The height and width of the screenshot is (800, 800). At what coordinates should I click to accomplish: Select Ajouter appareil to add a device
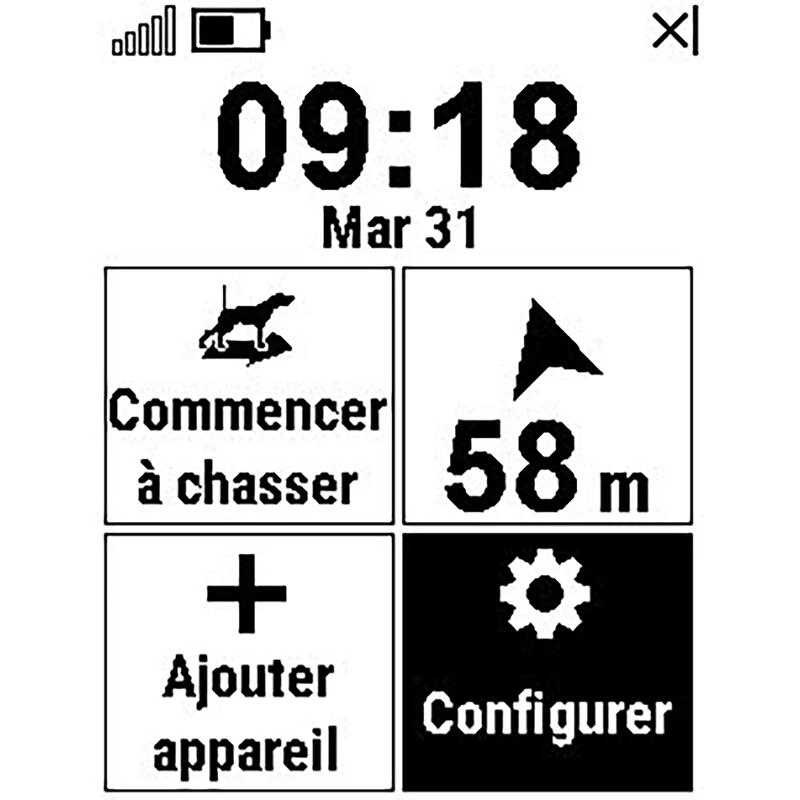249,662
